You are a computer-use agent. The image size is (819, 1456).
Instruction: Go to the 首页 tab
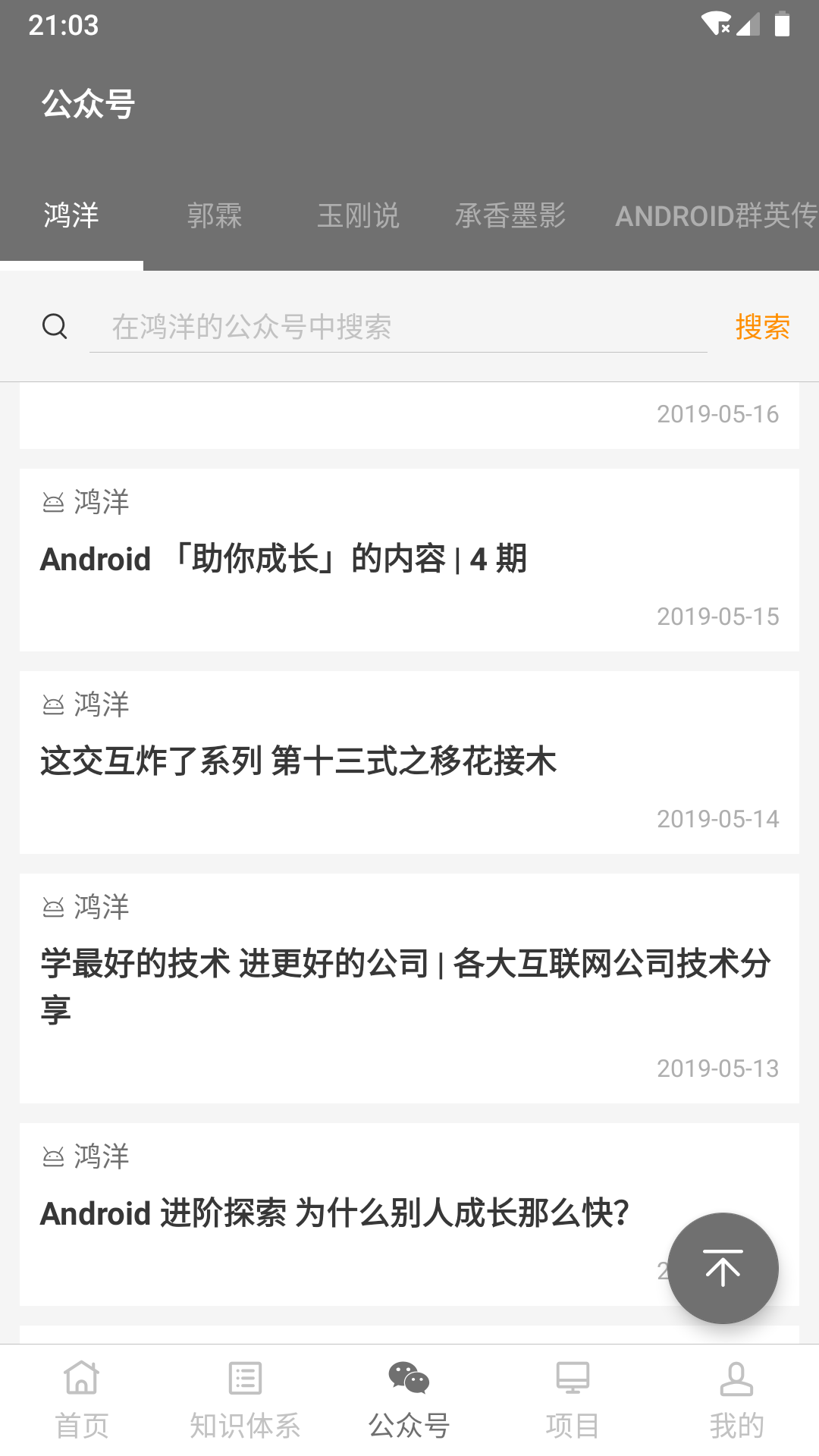click(x=82, y=1400)
